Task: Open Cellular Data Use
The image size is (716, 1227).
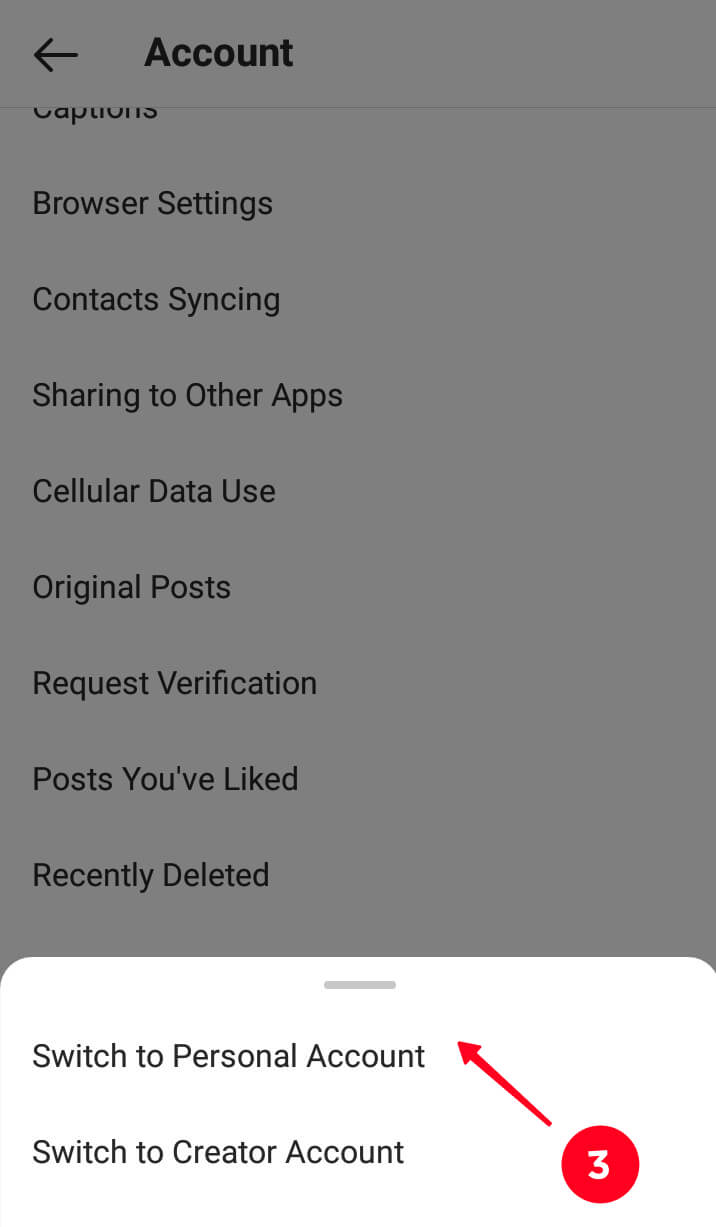Action: 154,491
